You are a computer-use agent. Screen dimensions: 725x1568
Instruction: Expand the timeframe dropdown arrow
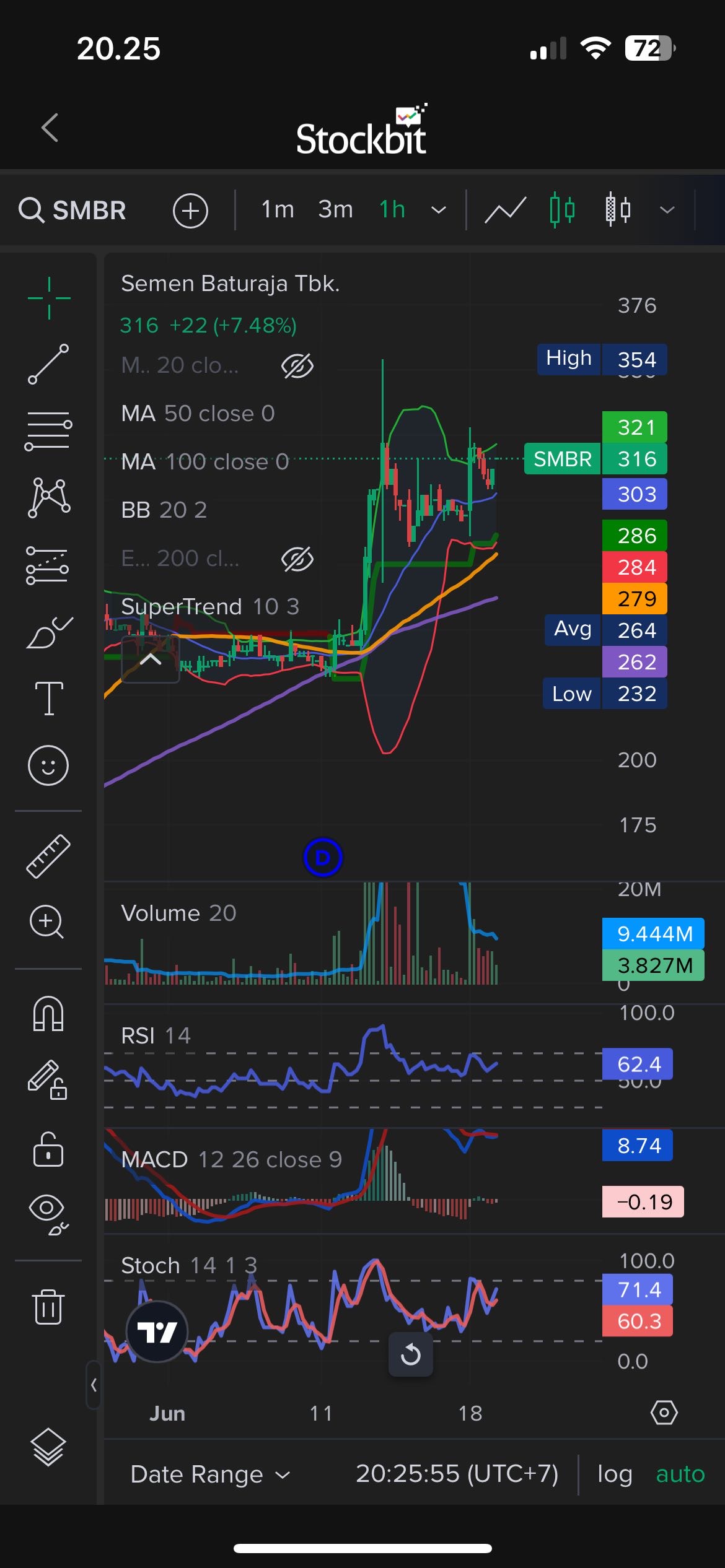pos(439,211)
